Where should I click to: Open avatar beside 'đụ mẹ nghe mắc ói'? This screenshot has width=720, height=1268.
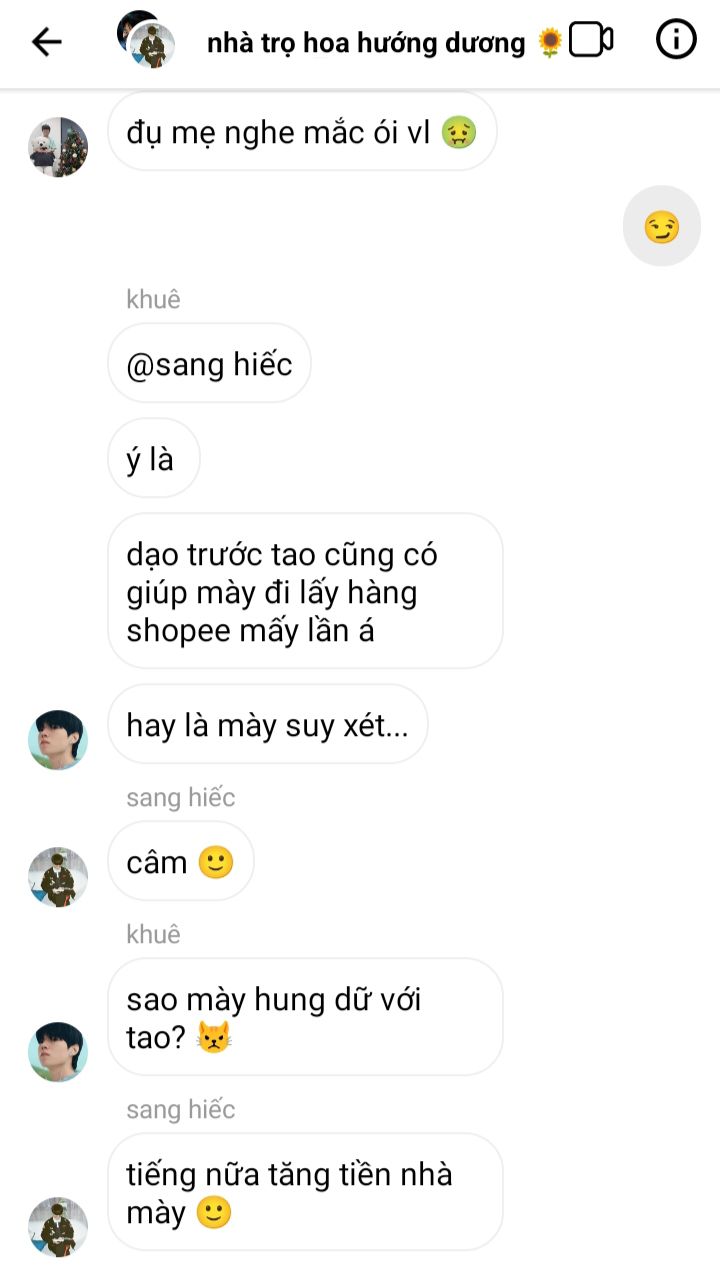point(58,147)
